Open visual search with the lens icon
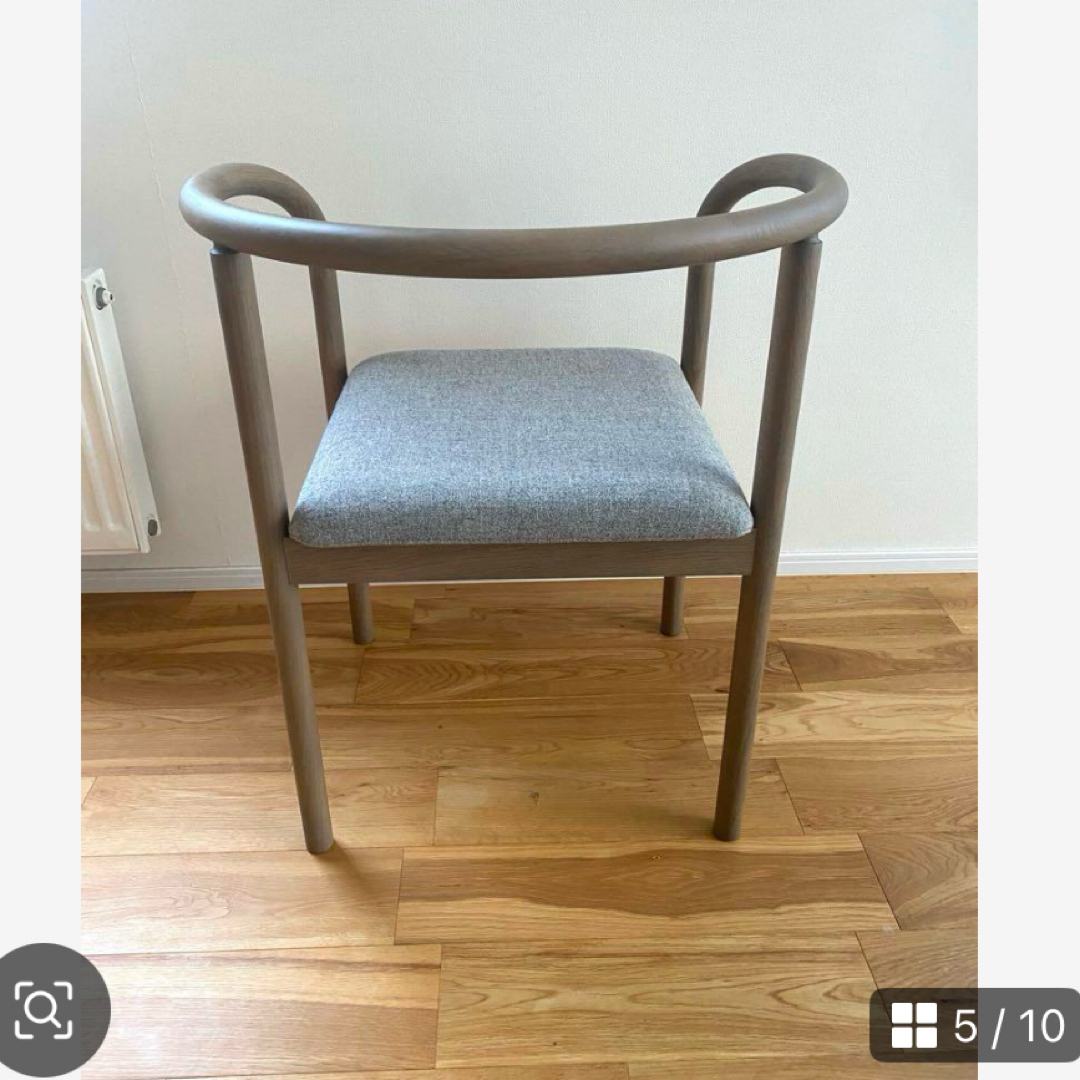1080x1080 pixels. click(x=44, y=1009)
